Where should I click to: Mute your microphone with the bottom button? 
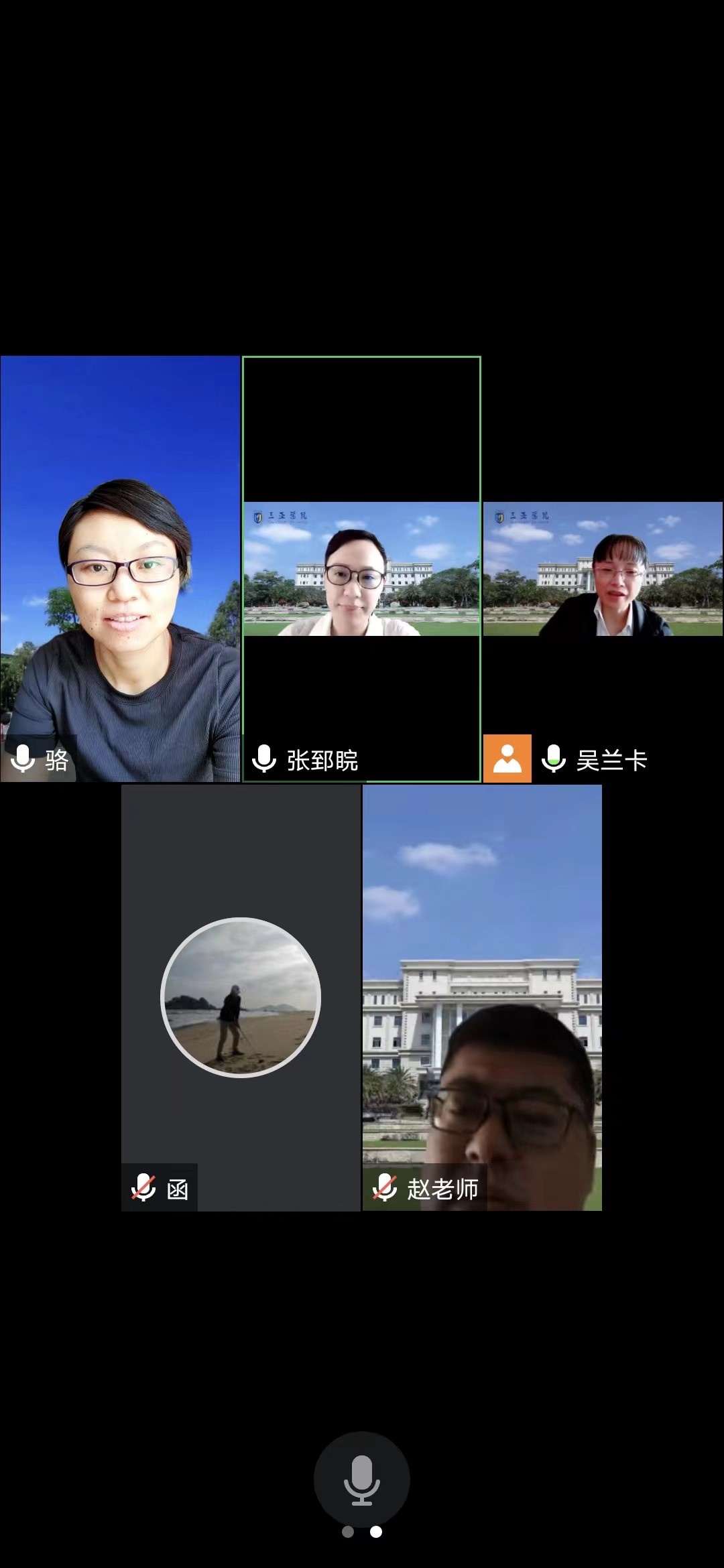click(361, 1479)
